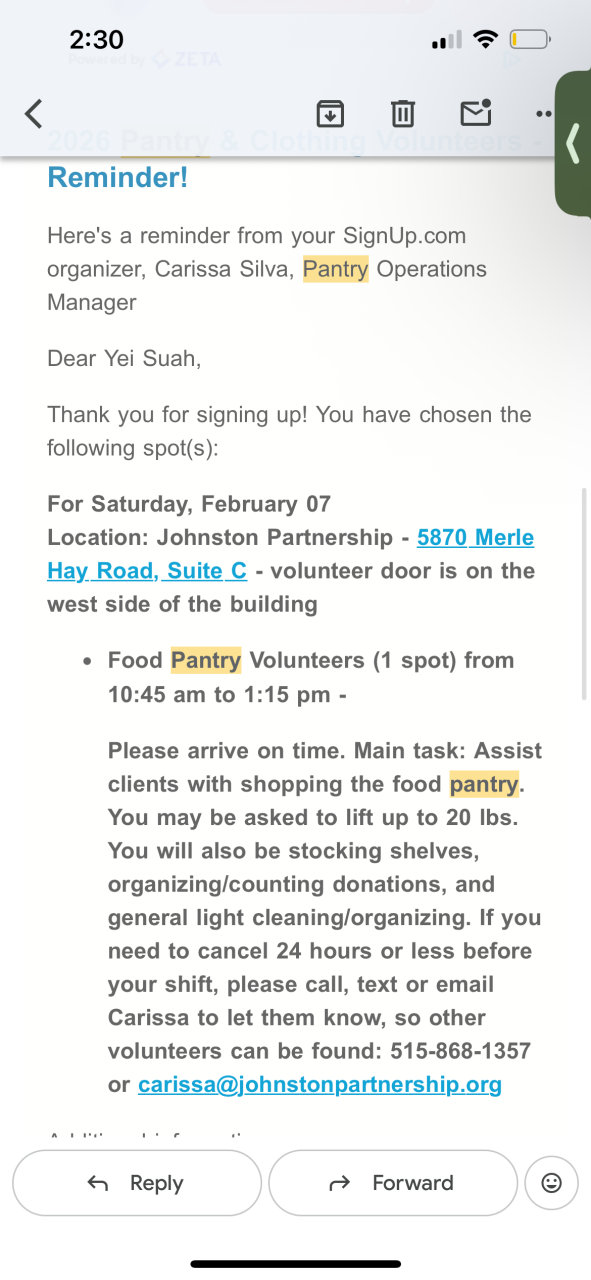Email carissa@johnstonpartnership.org via the link
591x1280 pixels.
tap(320, 1084)
